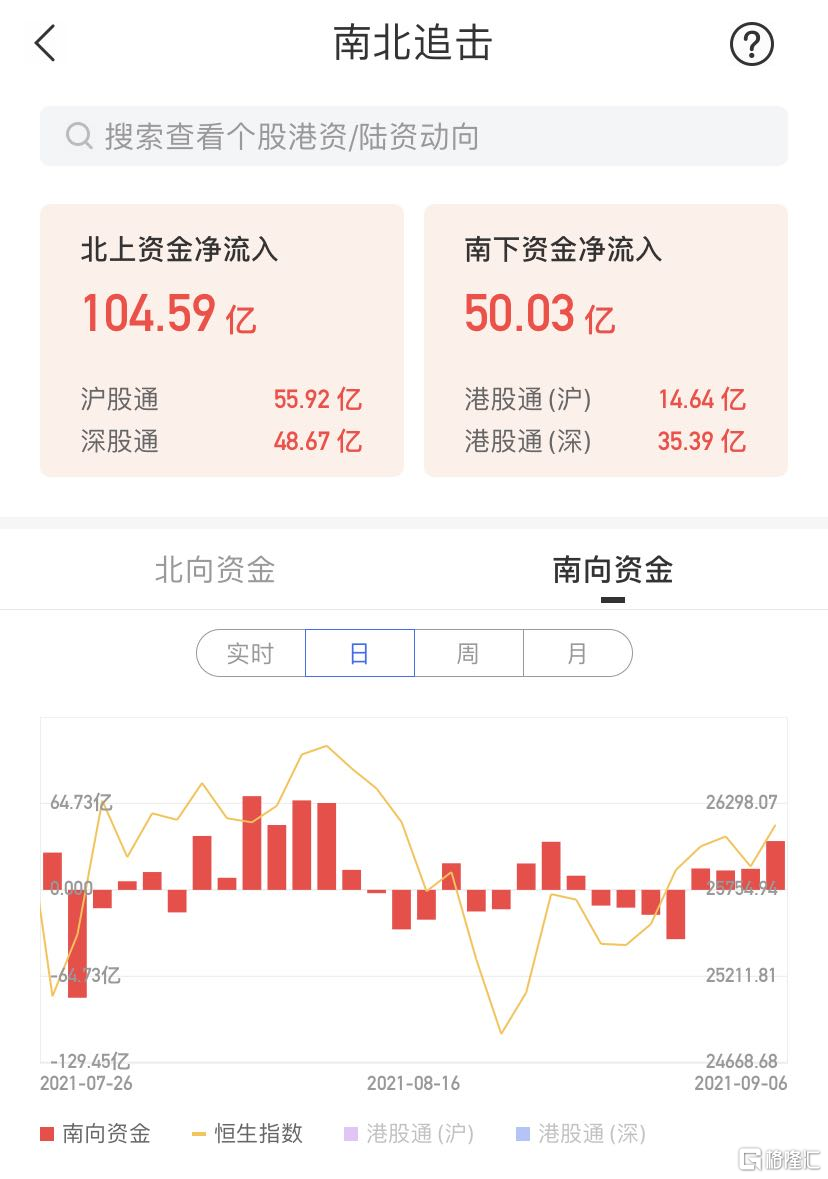The image size is (828, 1179).
Task: Enable the 港股通 (深) legend series
Action: pyautogui.click(x=580, y=1133)
